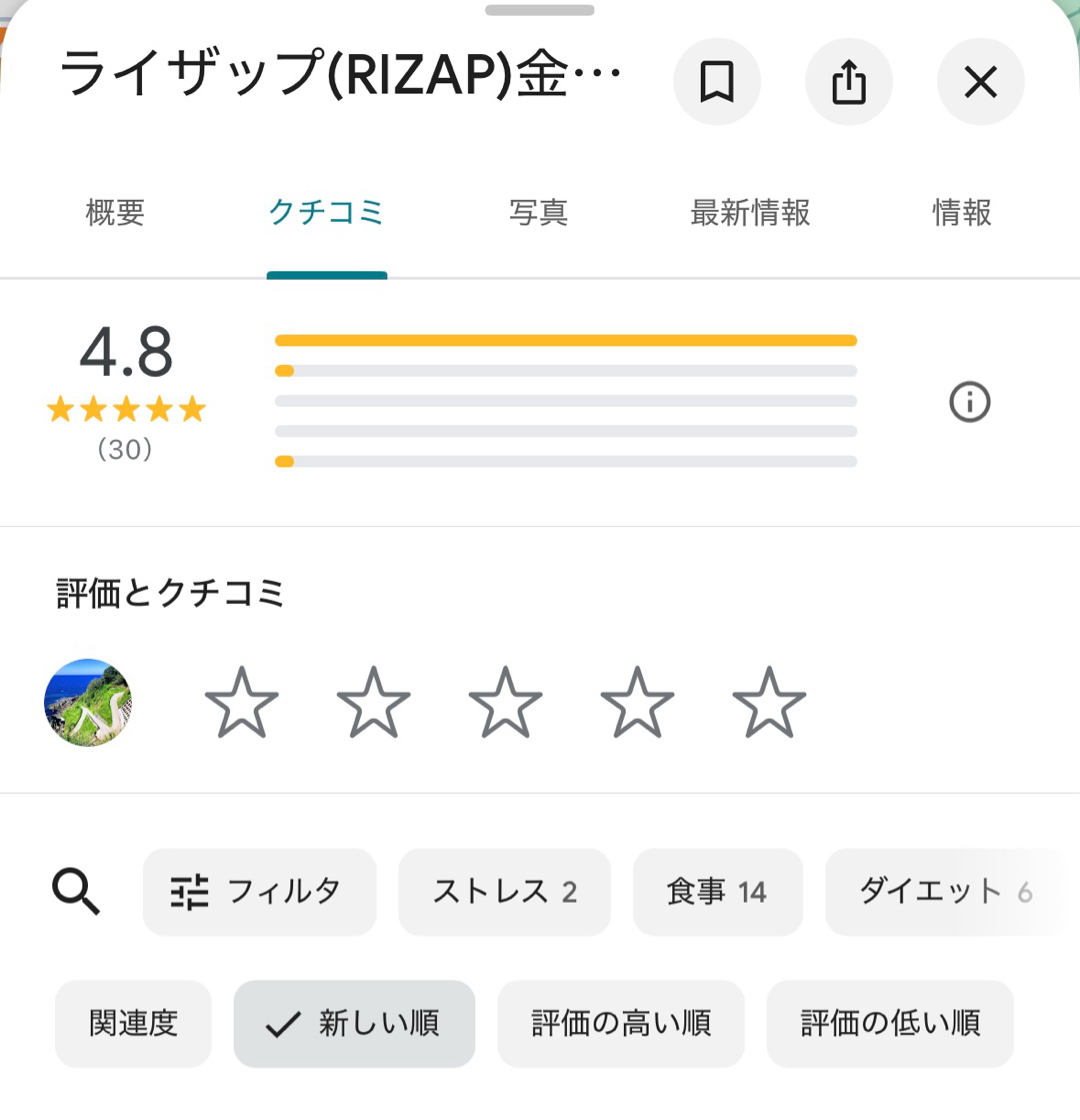
Task: Rate this place one star
Action: pos(241,703)
